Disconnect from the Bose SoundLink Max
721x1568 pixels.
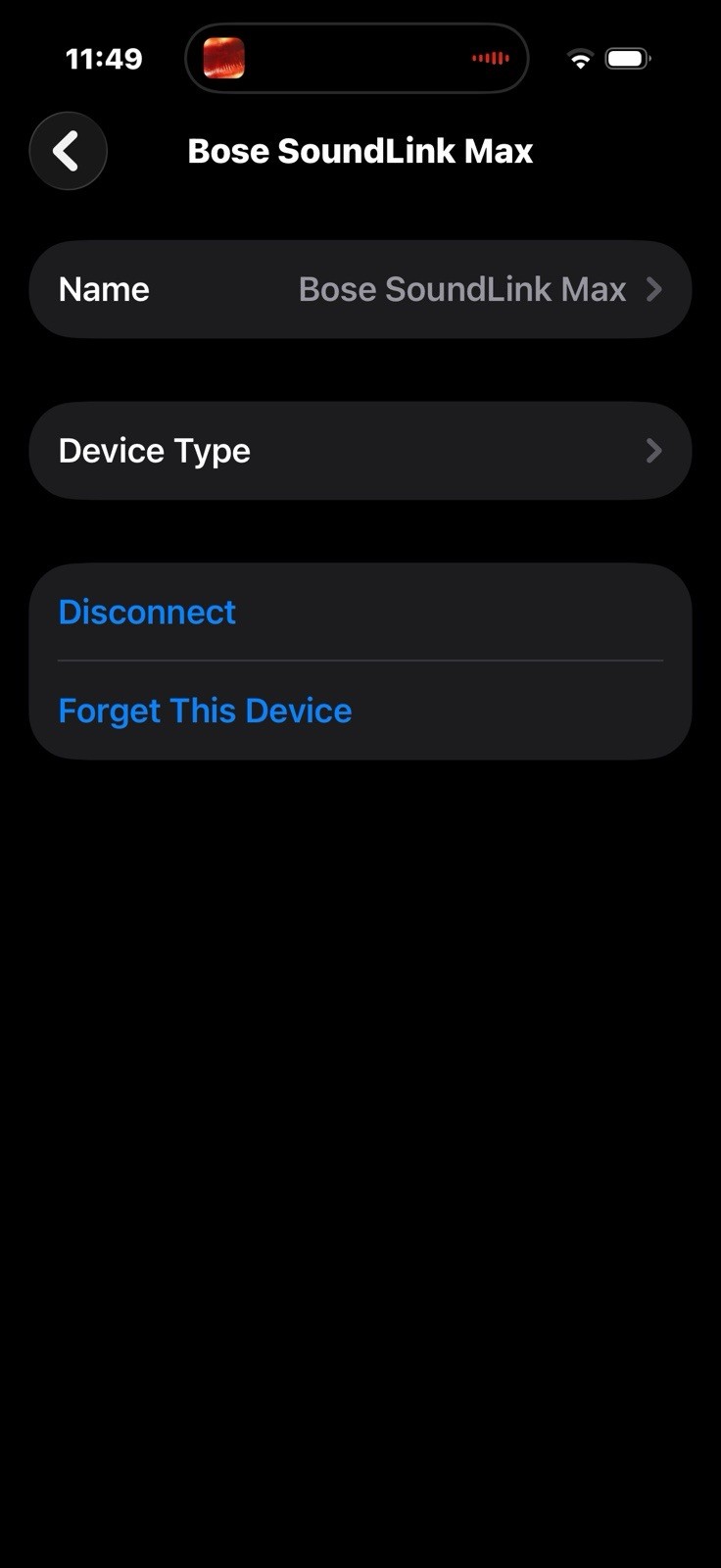[x=147, y=612]
